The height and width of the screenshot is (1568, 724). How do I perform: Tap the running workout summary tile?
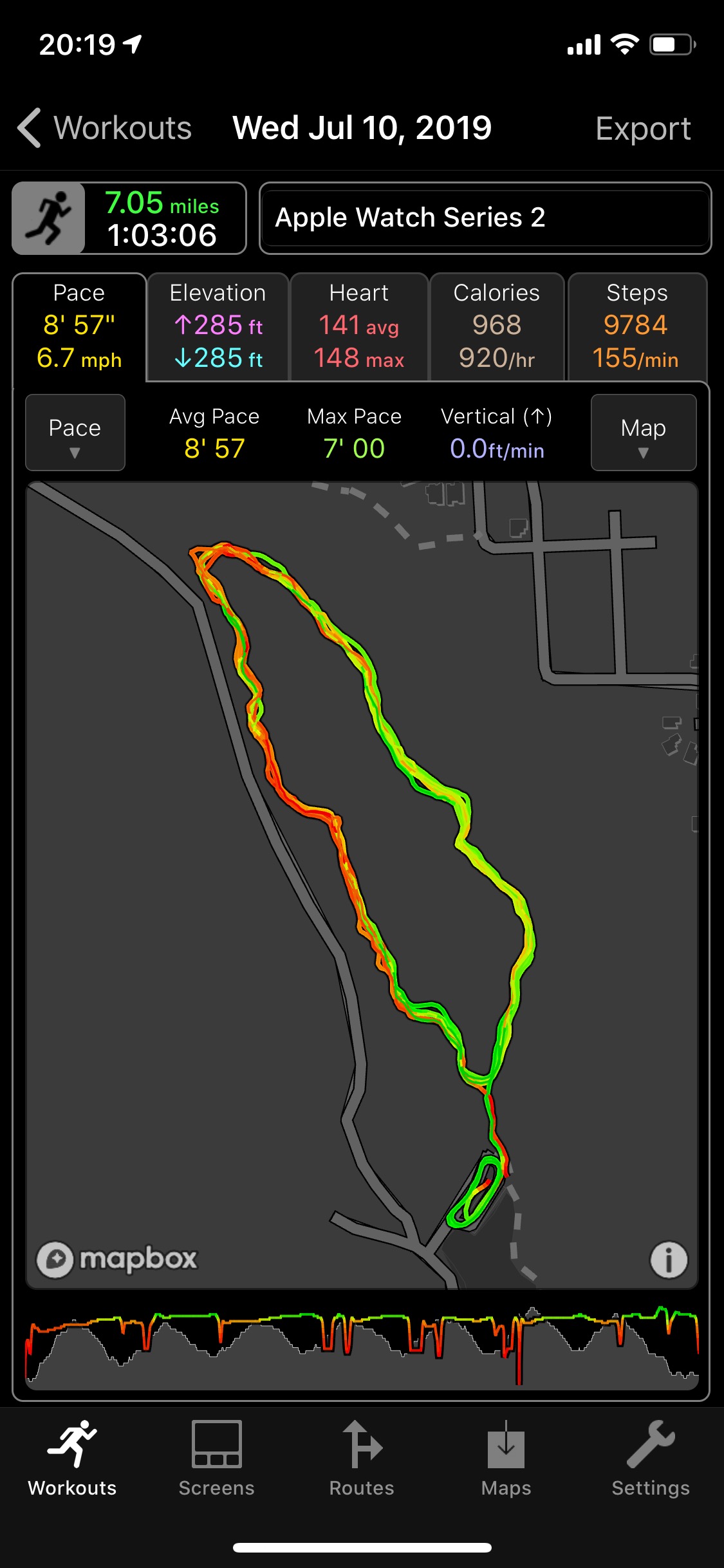tap(129, 218)
